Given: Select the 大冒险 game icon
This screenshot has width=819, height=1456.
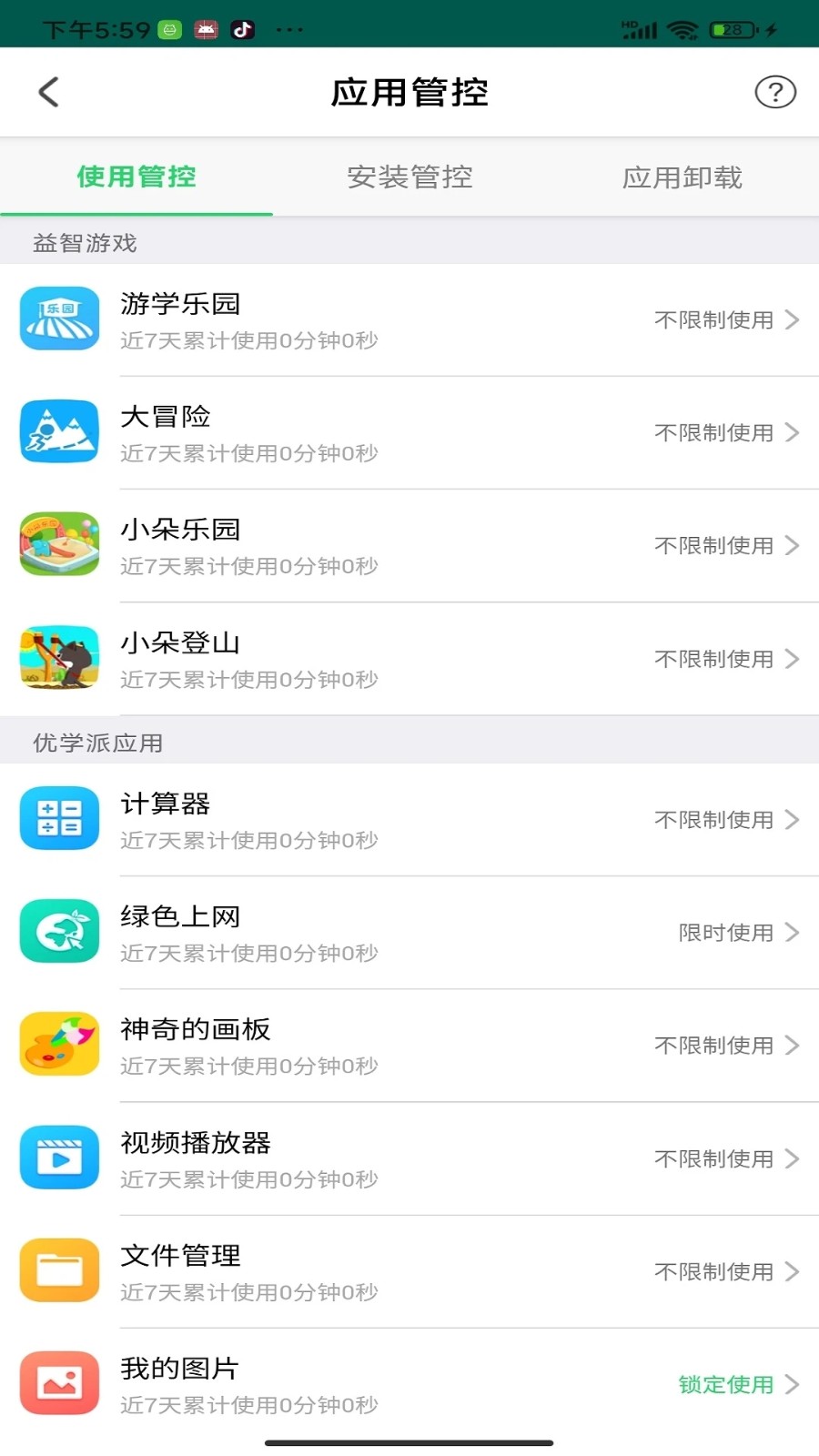Looking at the screenshot, I should point(58,431).
